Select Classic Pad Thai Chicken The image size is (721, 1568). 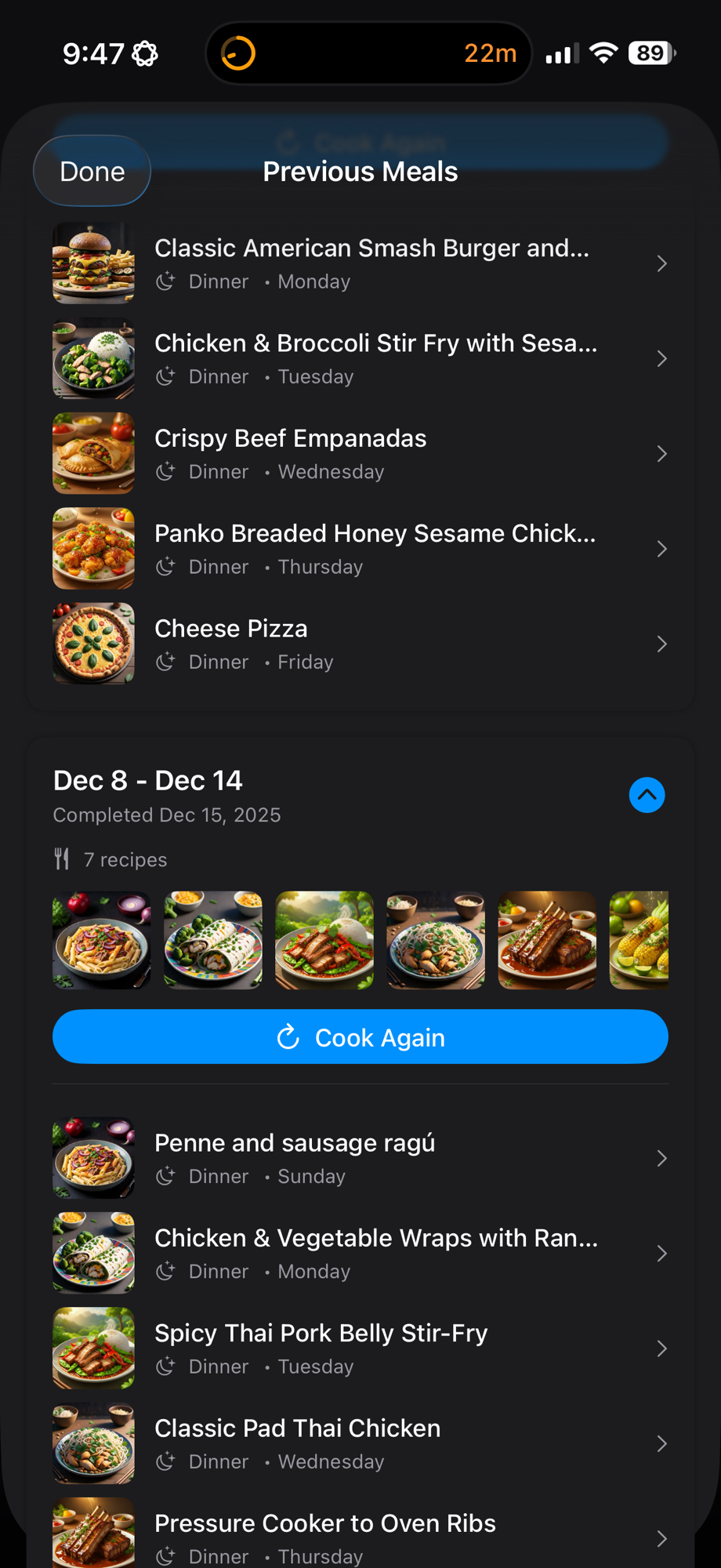[360, 1443]
